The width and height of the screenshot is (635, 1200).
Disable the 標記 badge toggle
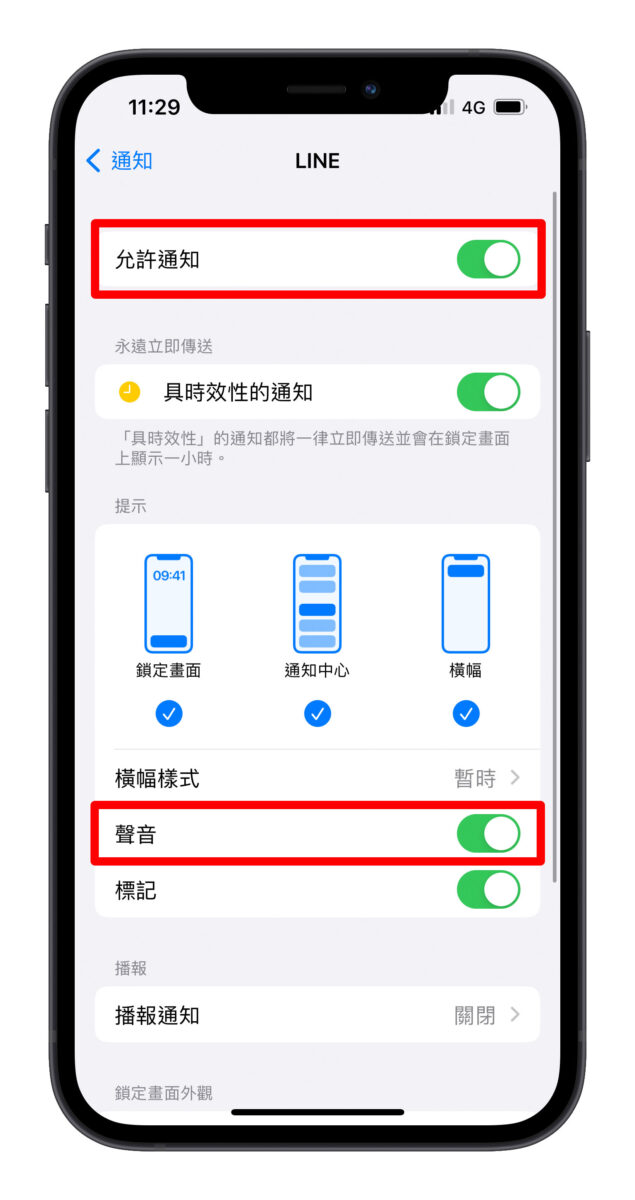[x=488, y=889]
